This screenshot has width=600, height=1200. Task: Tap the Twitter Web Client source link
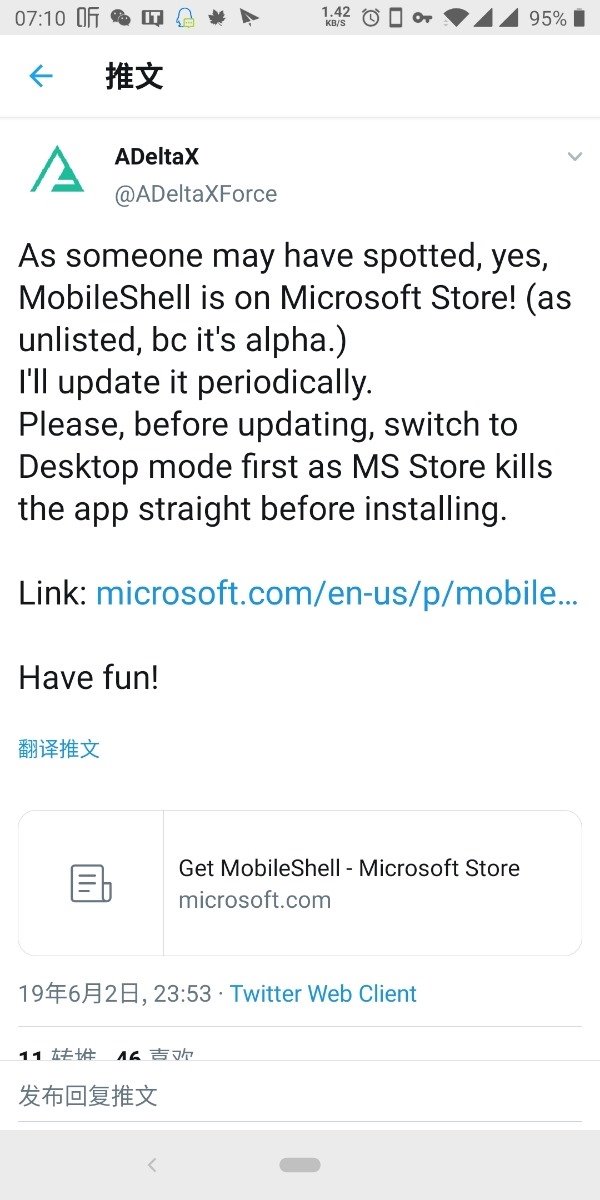coord(323,994)
